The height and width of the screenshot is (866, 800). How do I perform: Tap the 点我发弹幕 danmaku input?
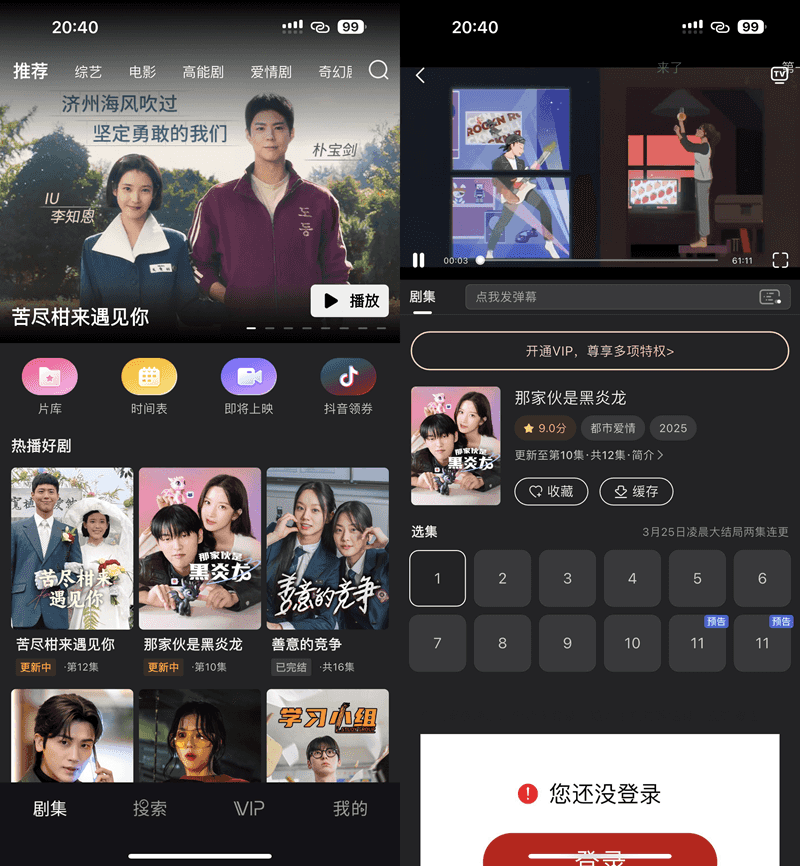coord(610,297)
